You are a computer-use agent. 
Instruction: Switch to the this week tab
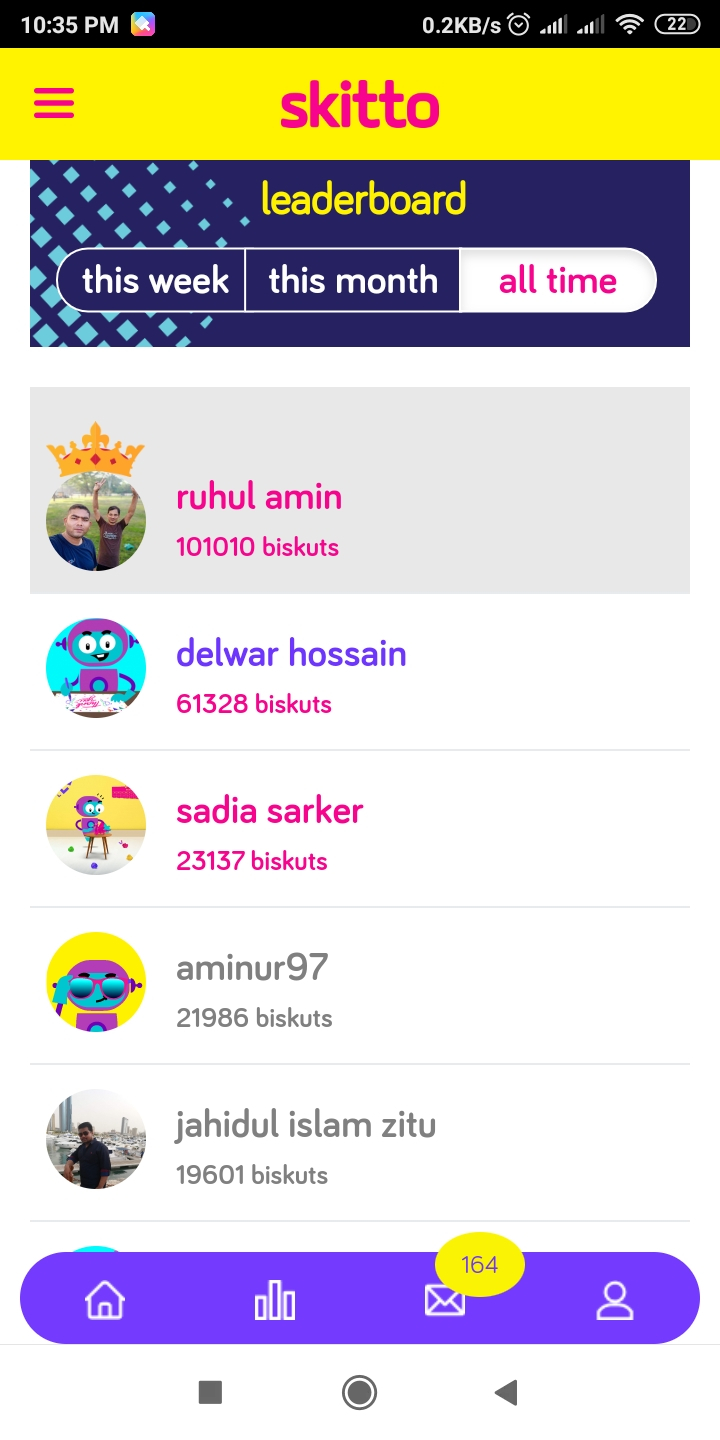point(154,281)
